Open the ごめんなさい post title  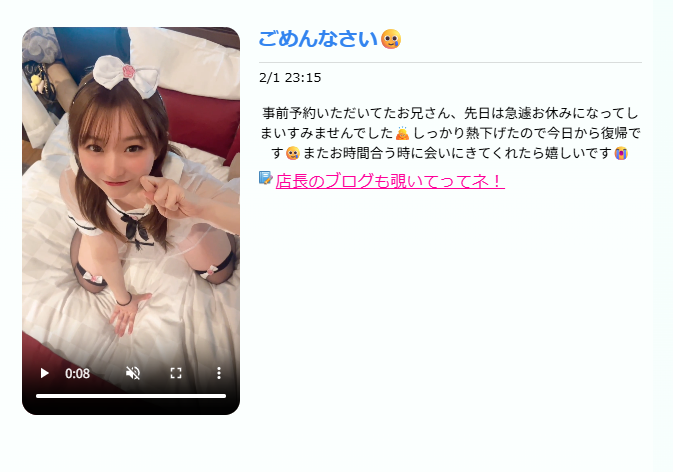(318, 40)
